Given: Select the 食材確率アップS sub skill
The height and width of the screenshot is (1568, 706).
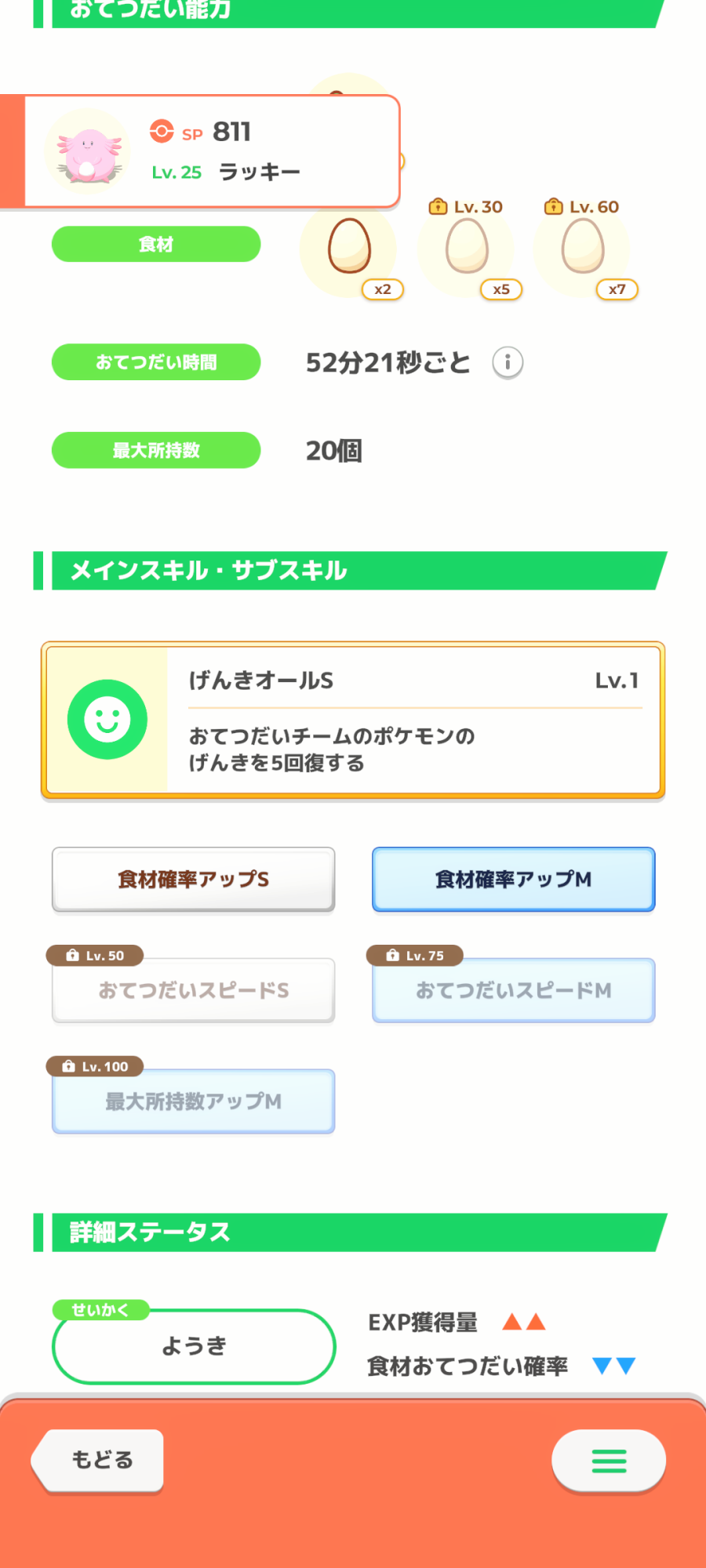Looking at the screenshot, I should [194, 879].
